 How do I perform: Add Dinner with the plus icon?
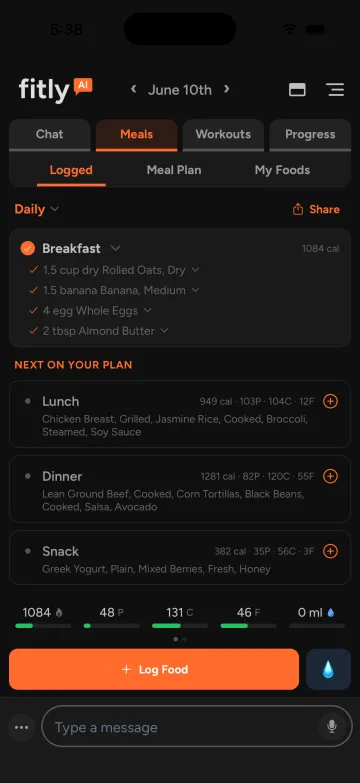331,476
